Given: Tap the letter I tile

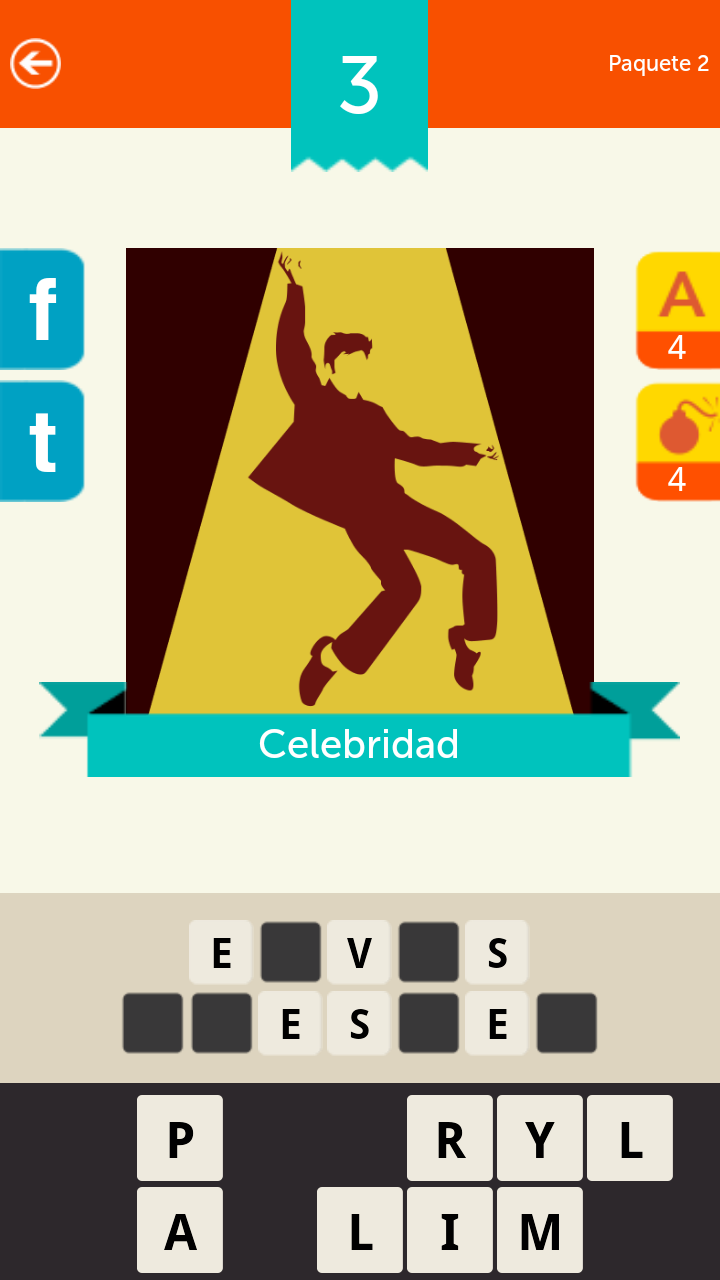Looking at the screenshot, I should (450, 1230).
